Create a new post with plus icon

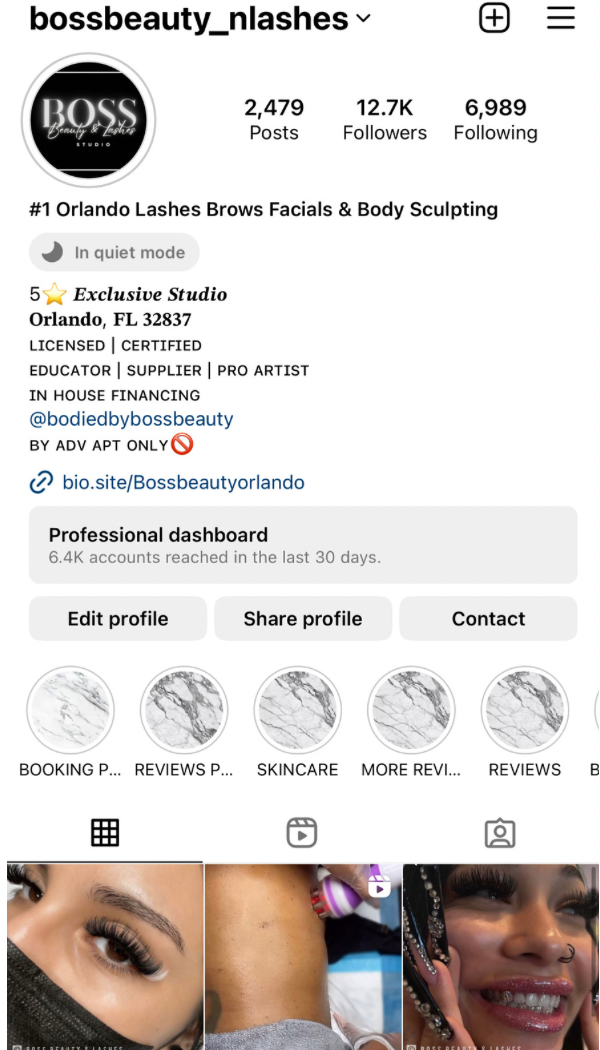coord(494,18)
